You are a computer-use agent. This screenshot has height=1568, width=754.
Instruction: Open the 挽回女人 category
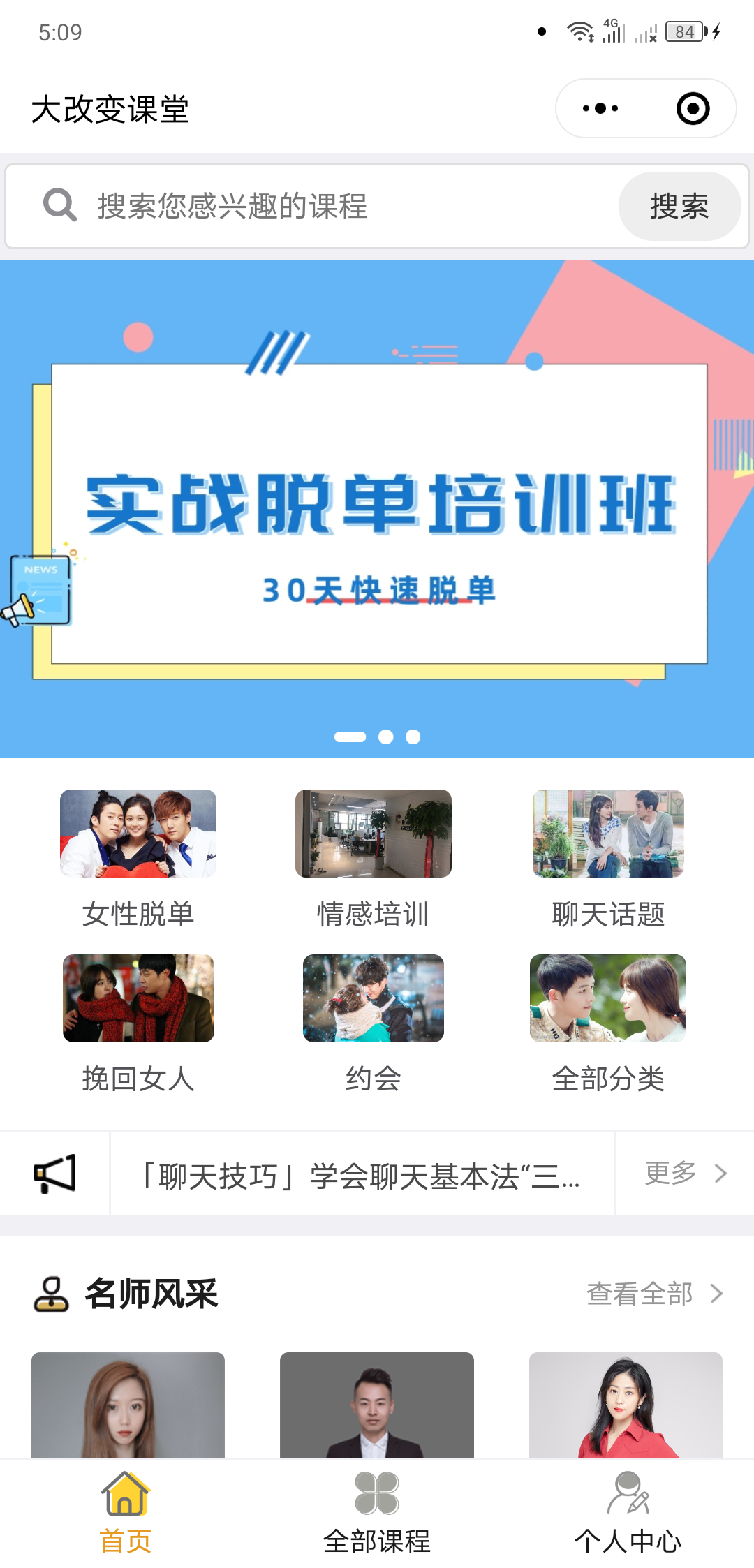tap(138, 1023)
